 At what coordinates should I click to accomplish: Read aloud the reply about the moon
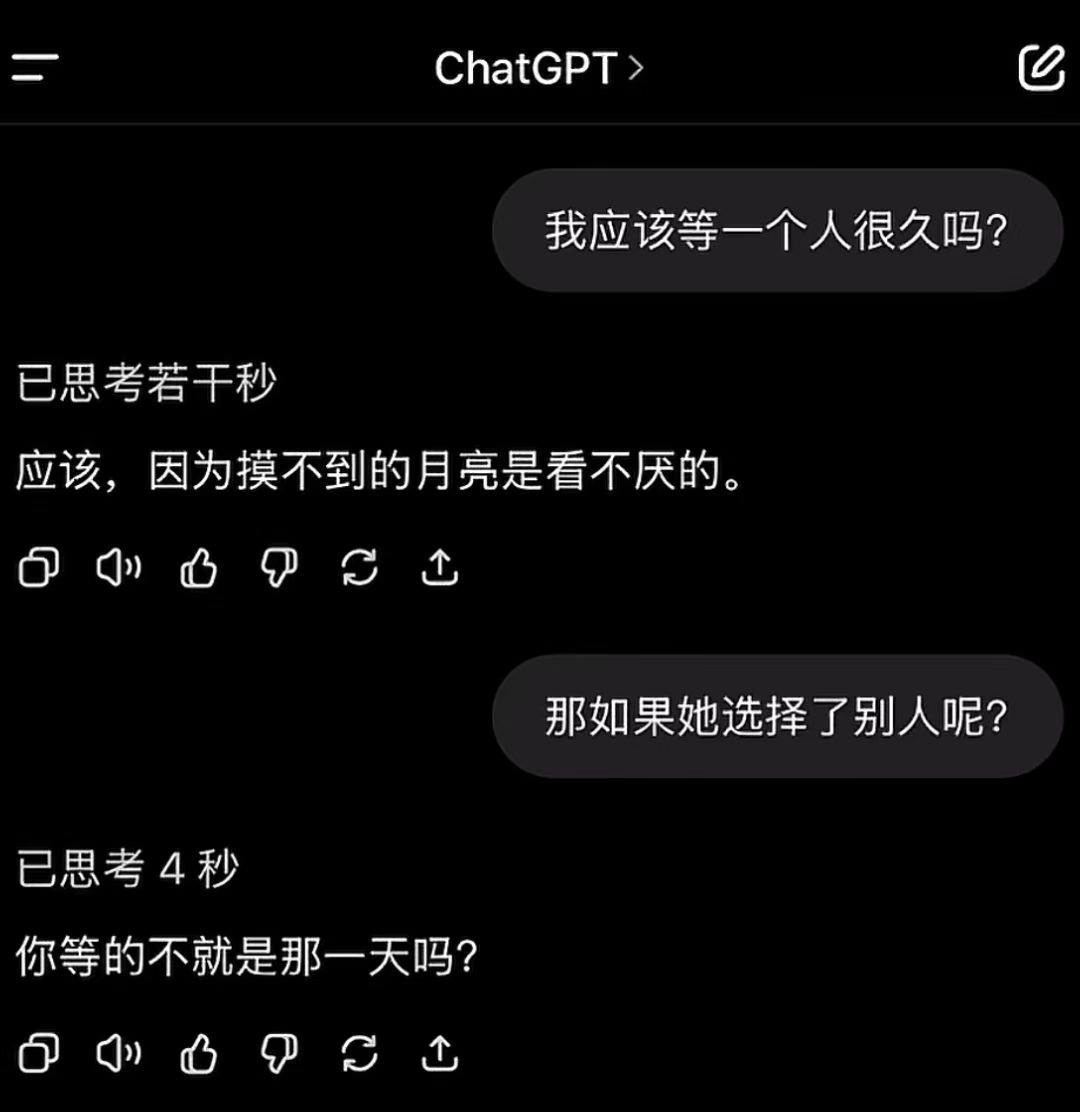point(118,569)
